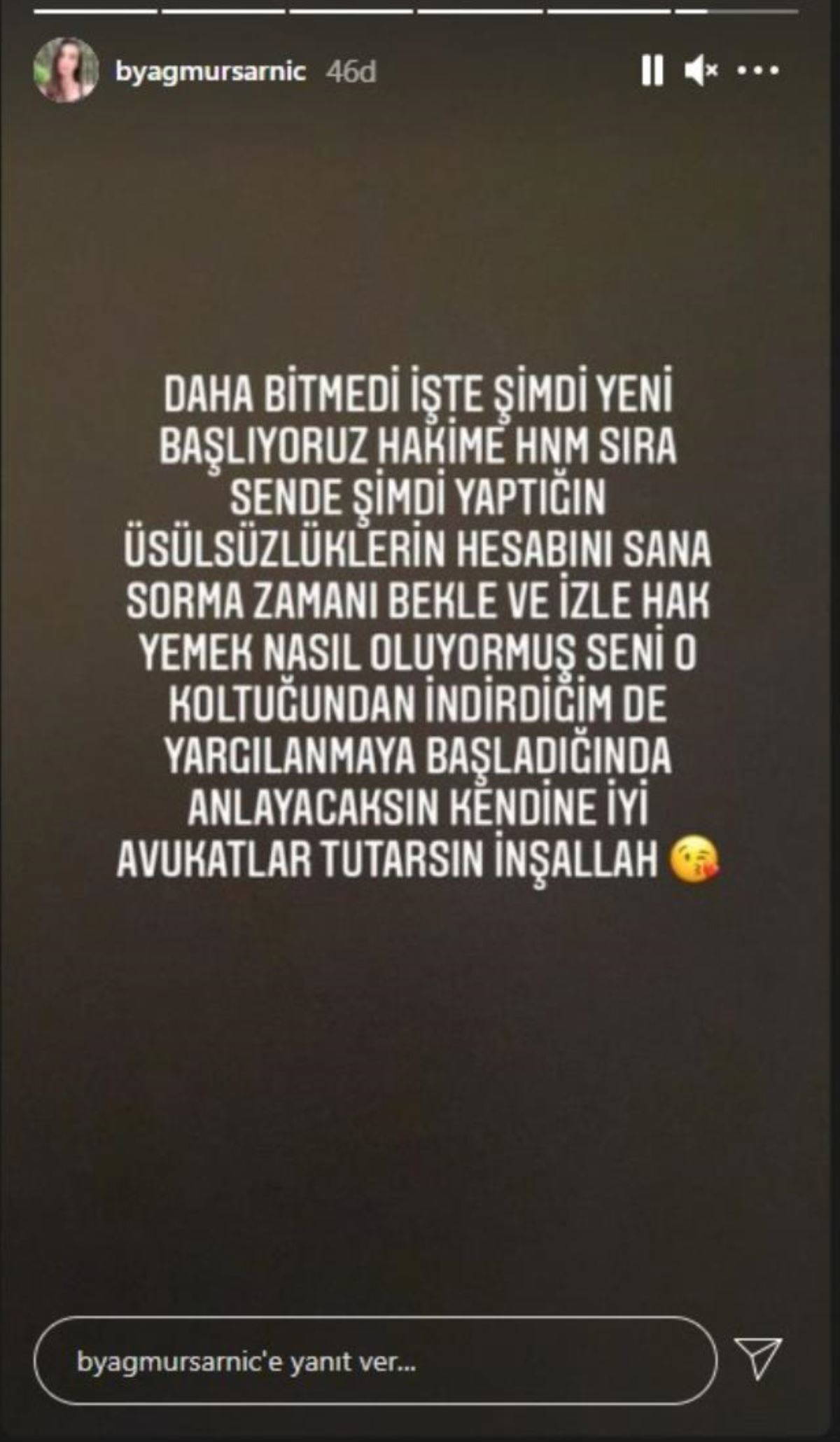Open the three-dot story options menu
The height and width of the screenshot is (1442, 840).
(758, 71)
